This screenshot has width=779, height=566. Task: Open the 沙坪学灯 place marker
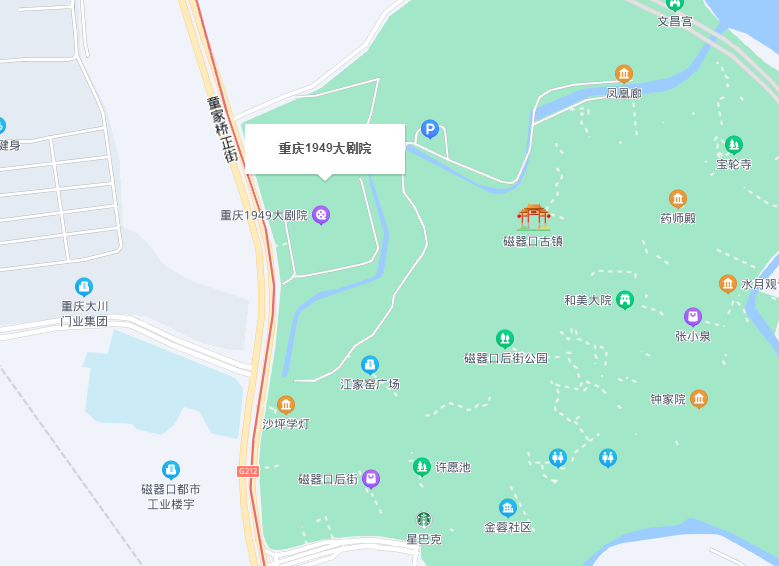coord(286,405)
